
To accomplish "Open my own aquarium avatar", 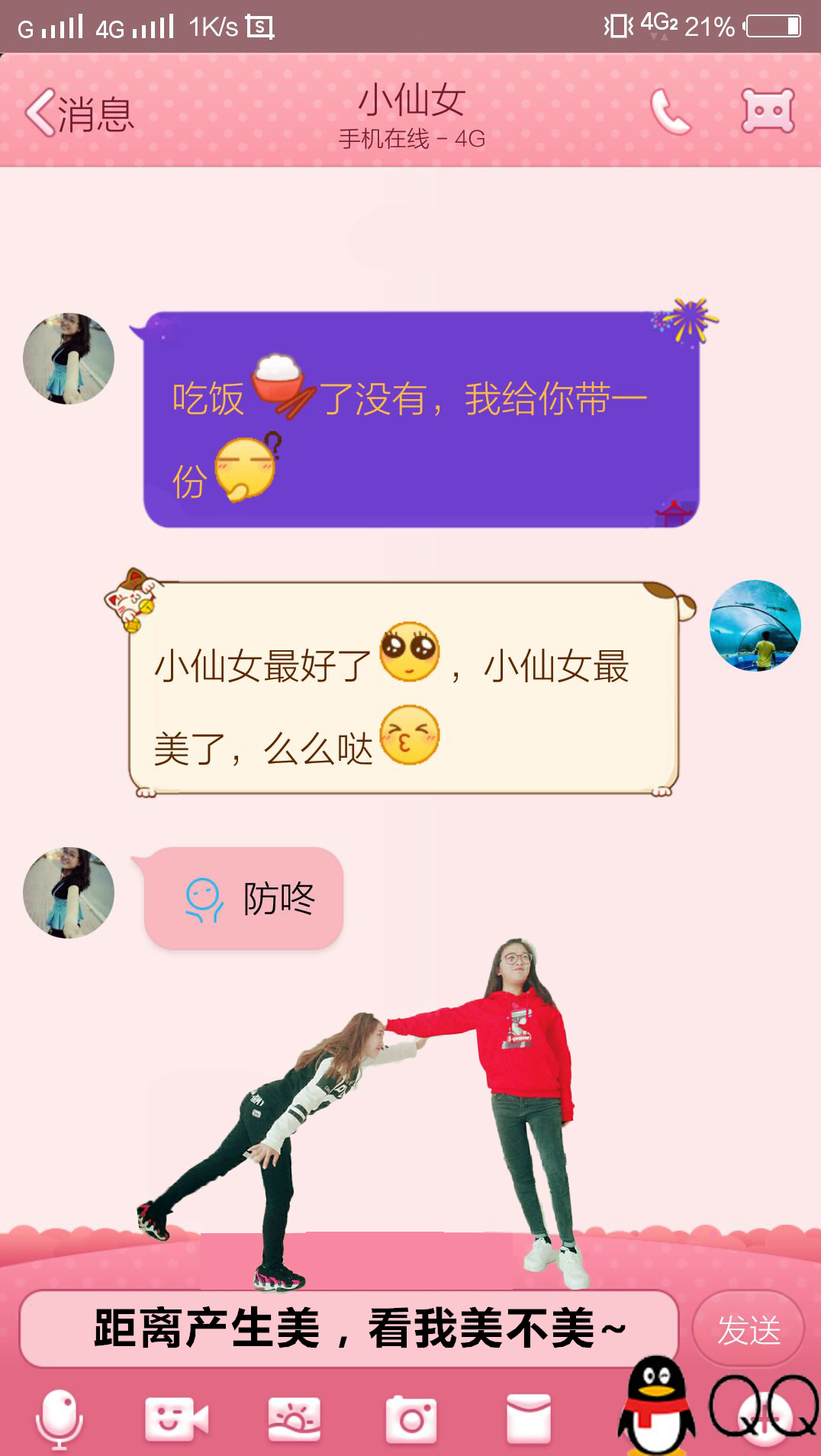I will (x=755, y=626).
